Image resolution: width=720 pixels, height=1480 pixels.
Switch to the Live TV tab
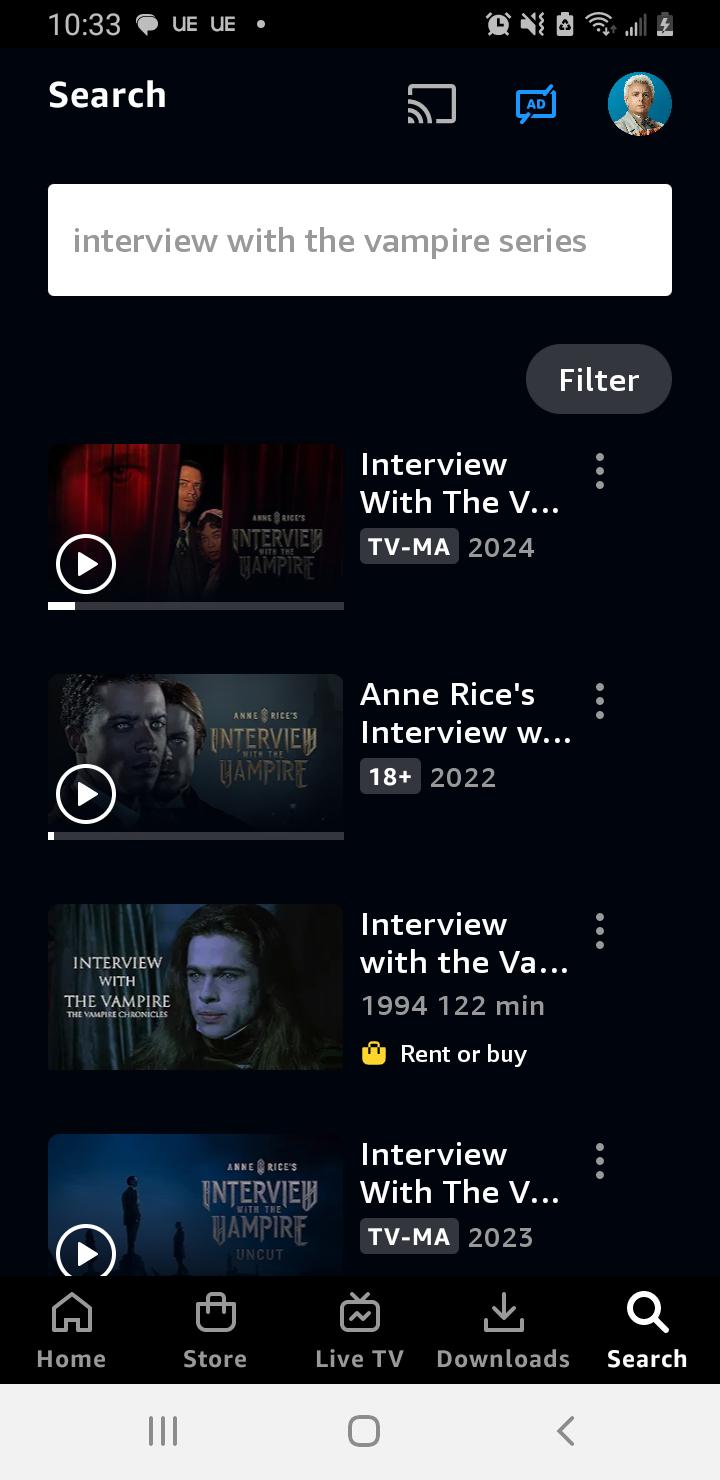[x=360, y=1330]
